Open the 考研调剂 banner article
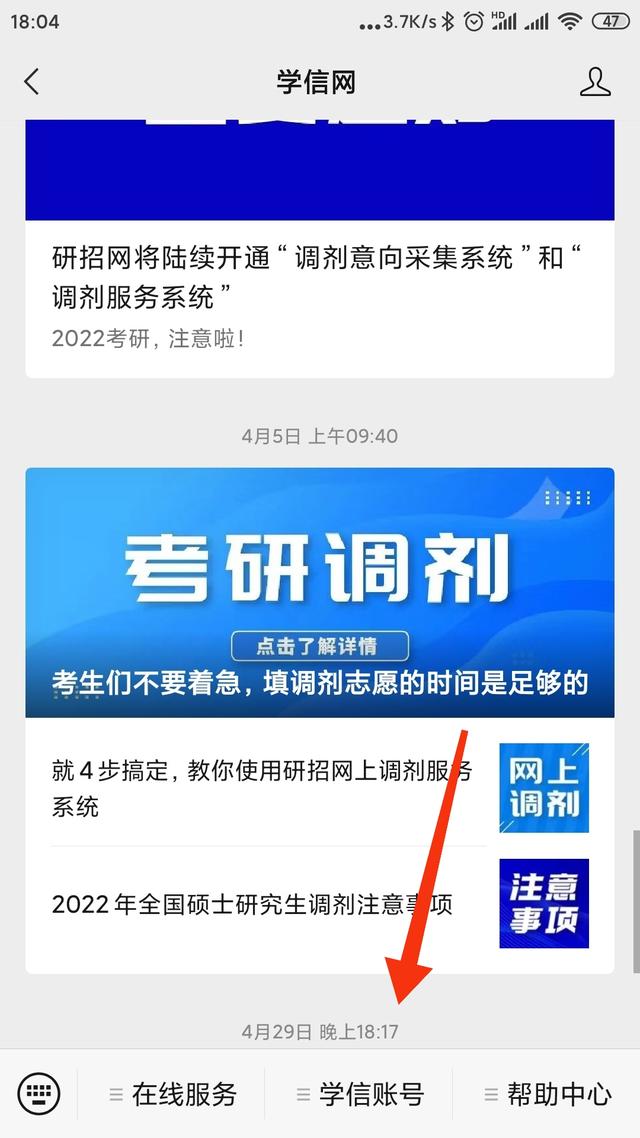Screen dimensions: 640x1138 (x=320, y=592)
